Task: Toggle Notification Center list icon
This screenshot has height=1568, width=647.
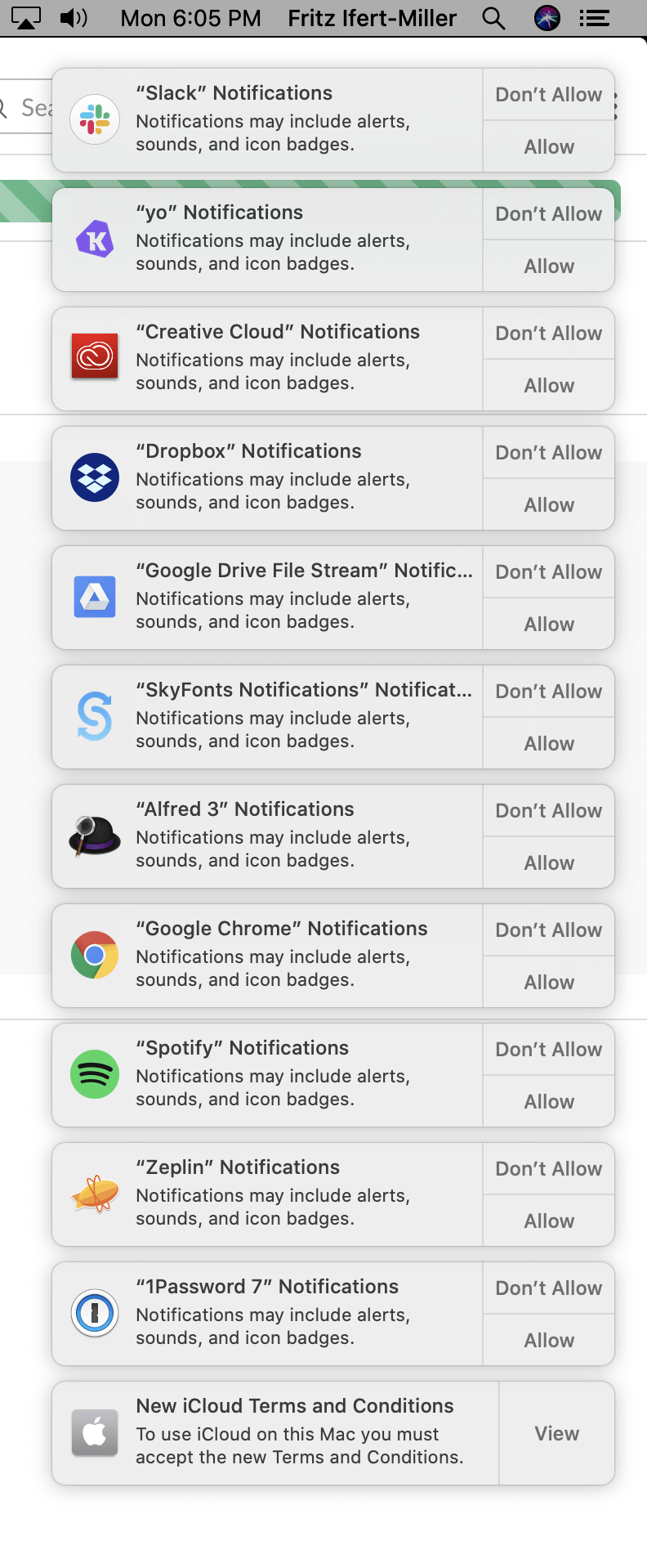Action: [595, 18]
